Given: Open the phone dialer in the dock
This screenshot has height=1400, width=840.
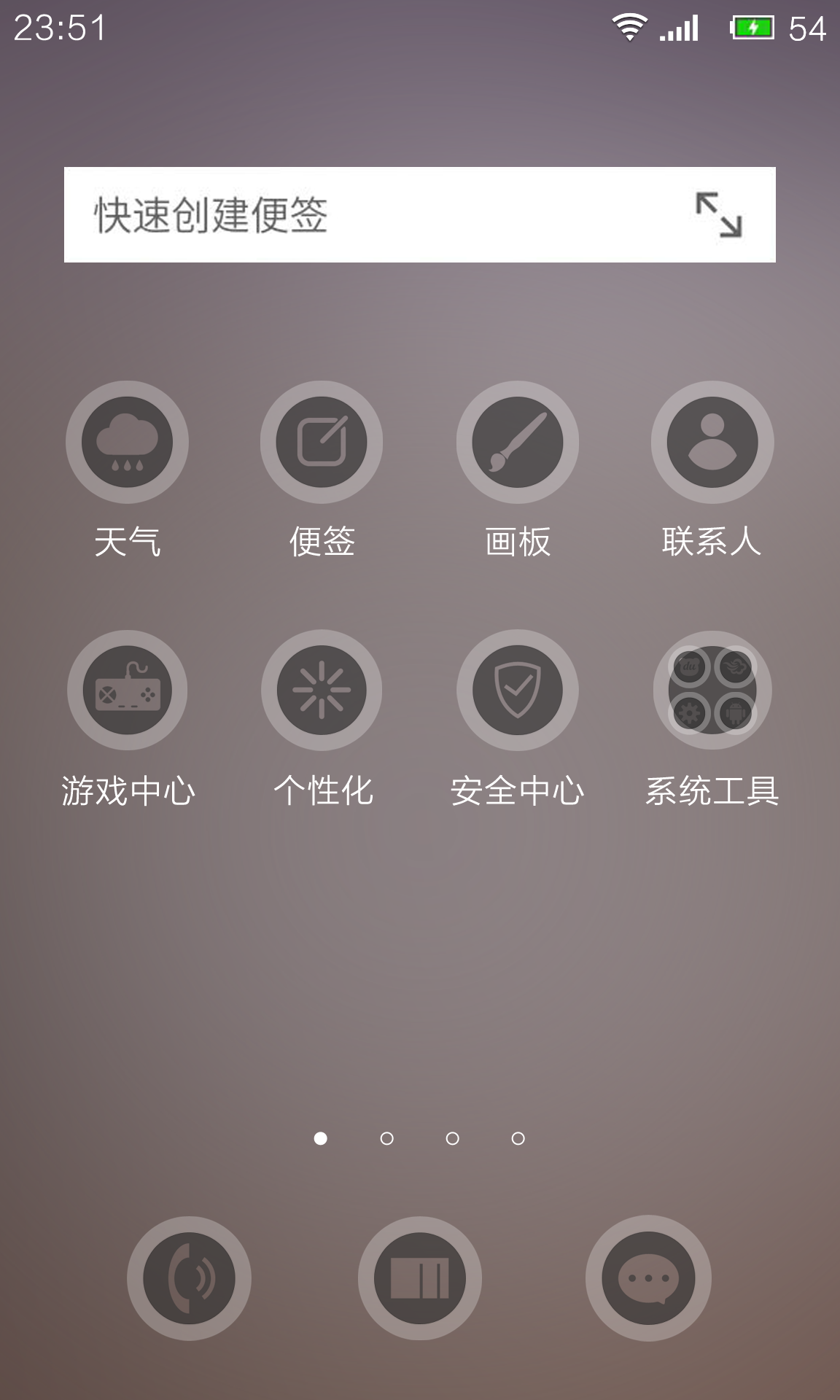Looking at the screenshot, I should 189,1278.
